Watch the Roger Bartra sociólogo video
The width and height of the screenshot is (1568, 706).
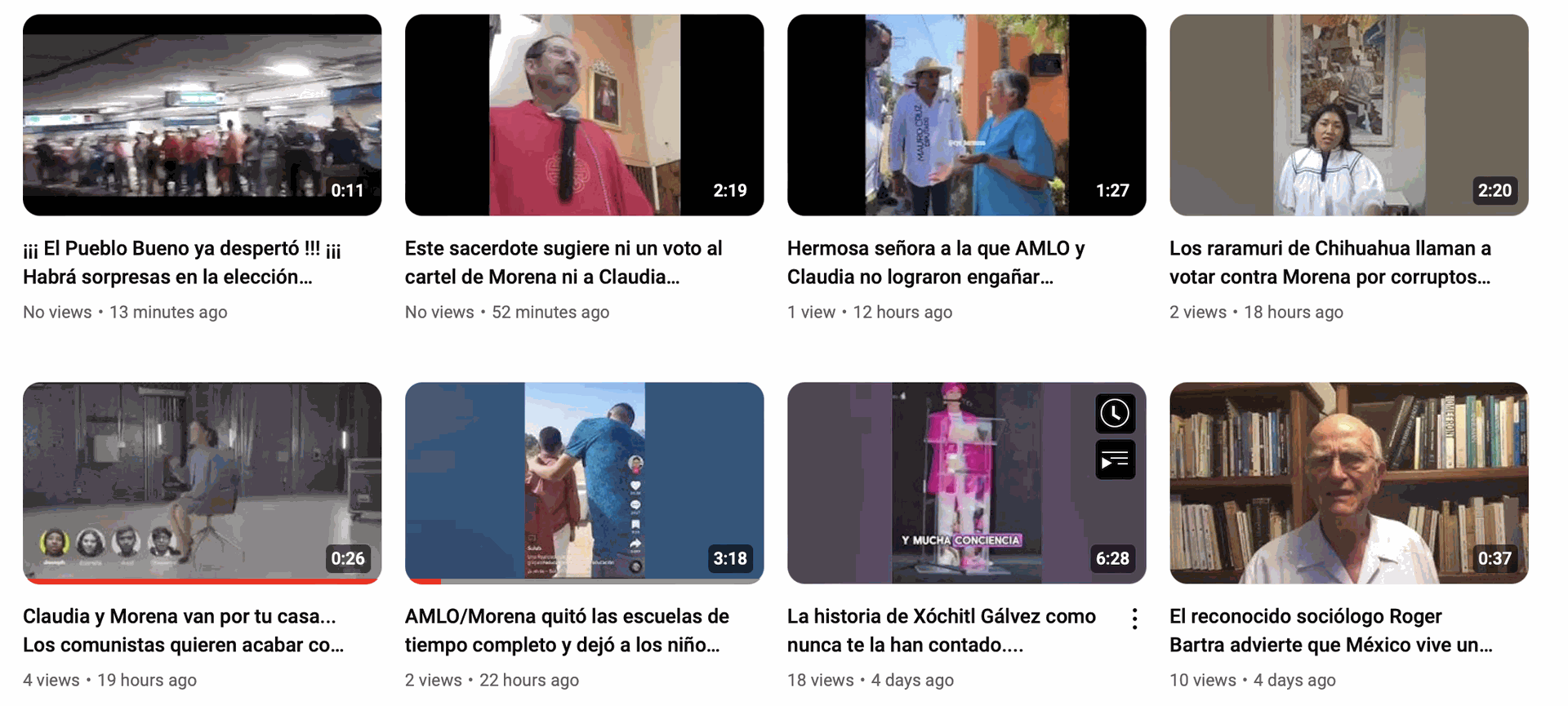(1348, 482)
